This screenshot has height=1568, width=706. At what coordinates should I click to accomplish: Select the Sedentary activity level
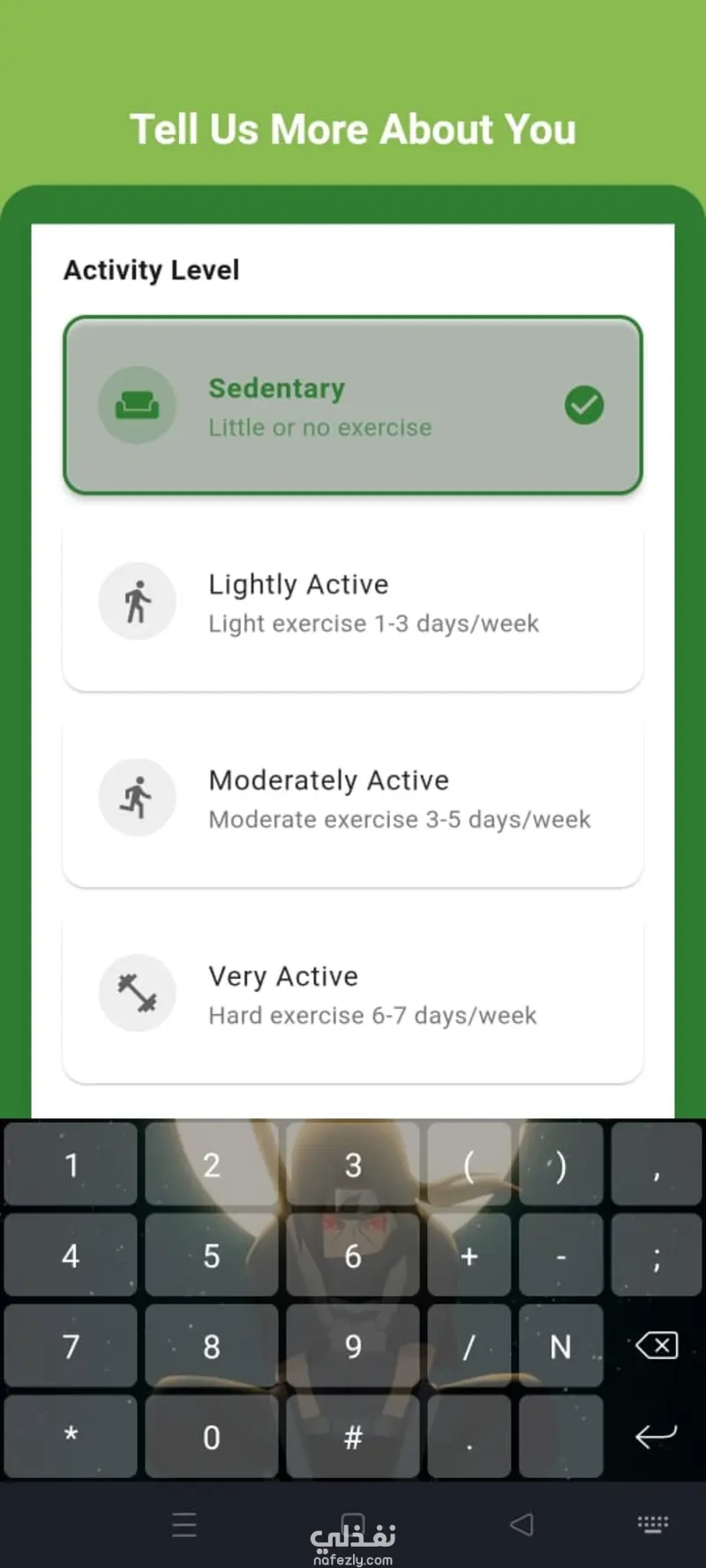click(352, 406)
